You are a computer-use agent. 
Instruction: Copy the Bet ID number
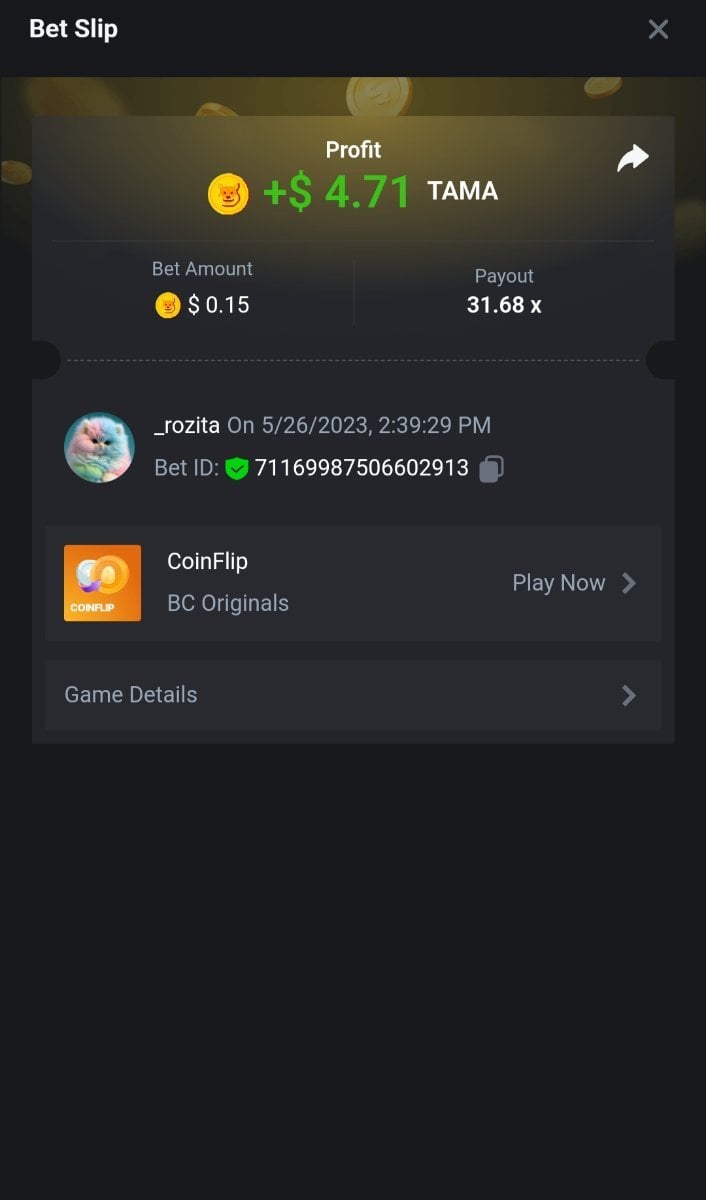(x=491, y=468)
